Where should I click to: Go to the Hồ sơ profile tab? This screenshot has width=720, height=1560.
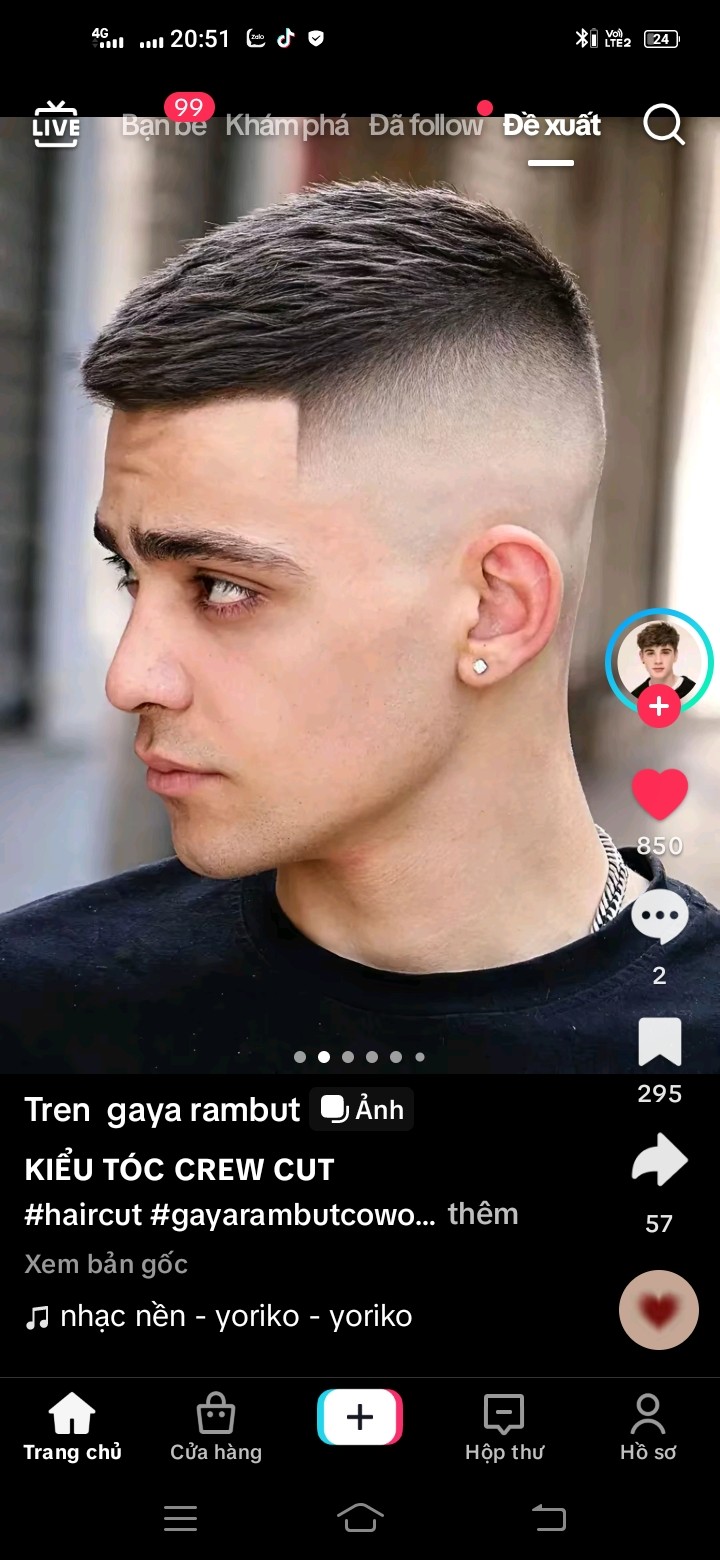(648, 1429)
